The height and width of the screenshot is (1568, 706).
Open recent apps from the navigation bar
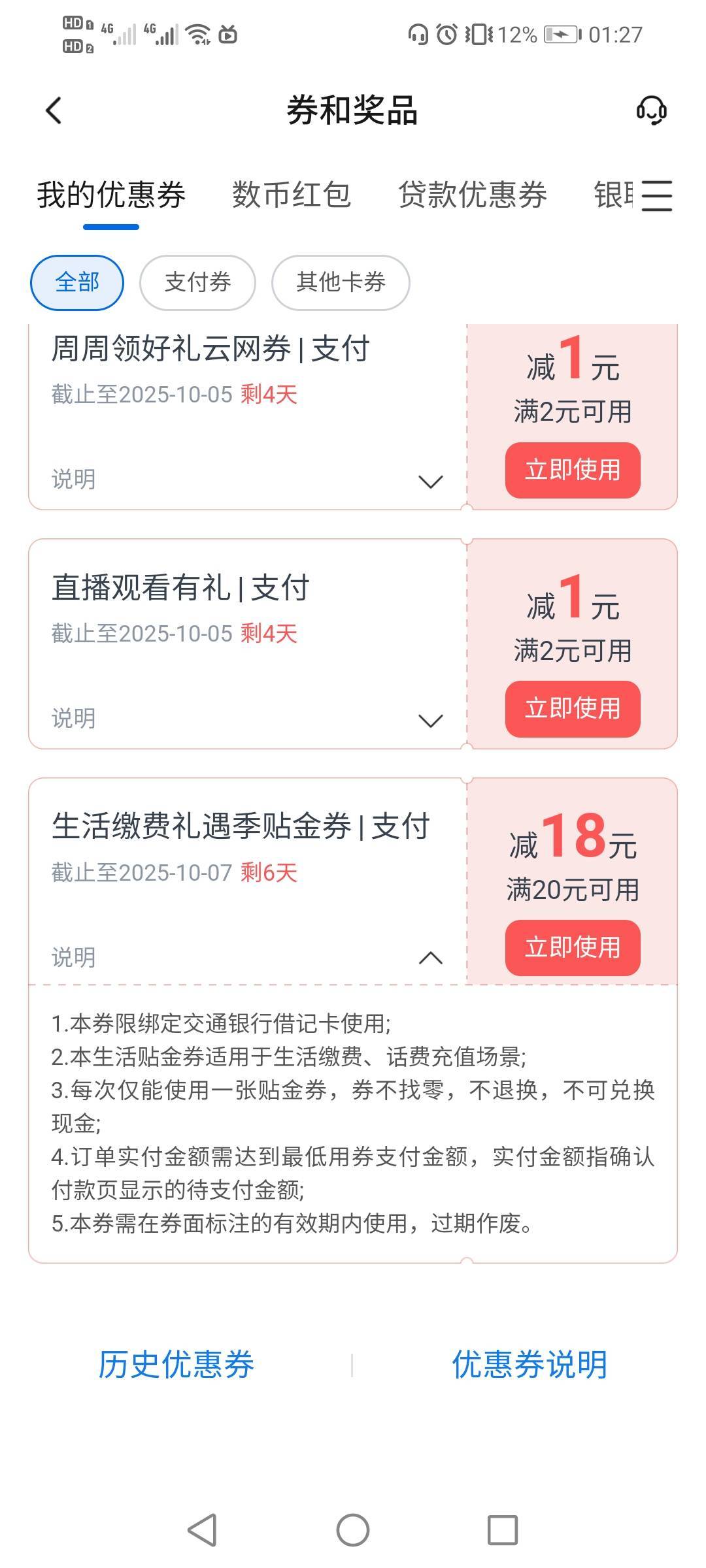pos(503,1530)
